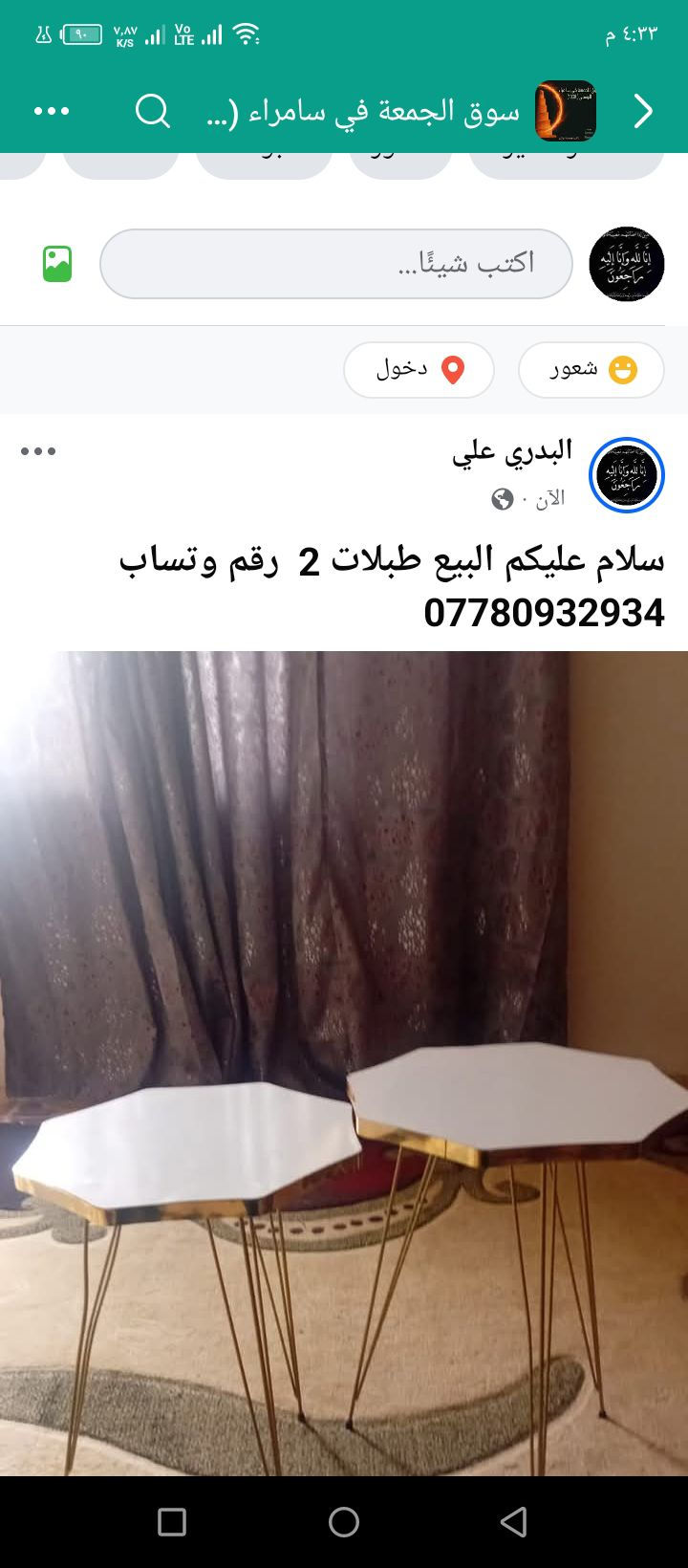Open the tables photo in the post
The width and height of the screenshot is (688, 1568).
pos(344,1061)
